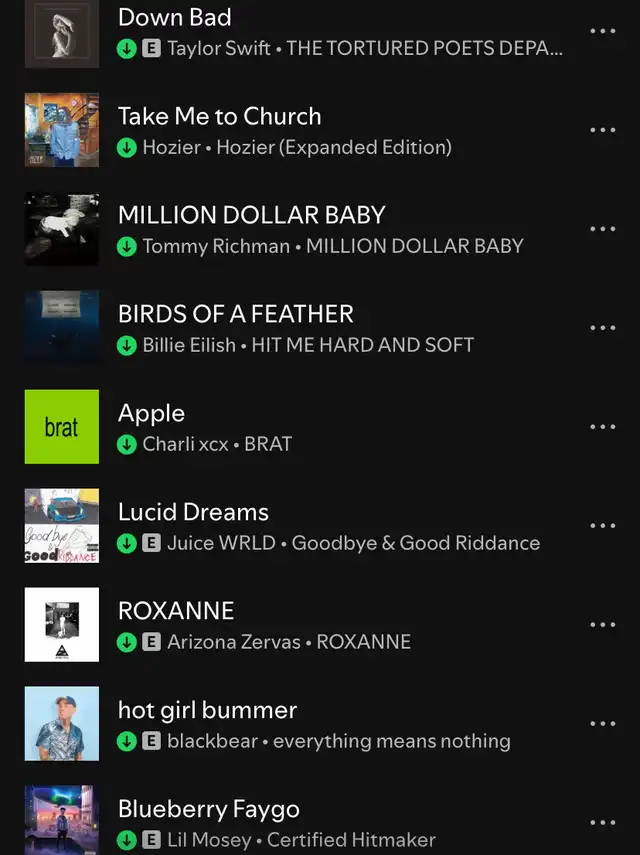Open more options for Take Me to Church

coord(603,130)
